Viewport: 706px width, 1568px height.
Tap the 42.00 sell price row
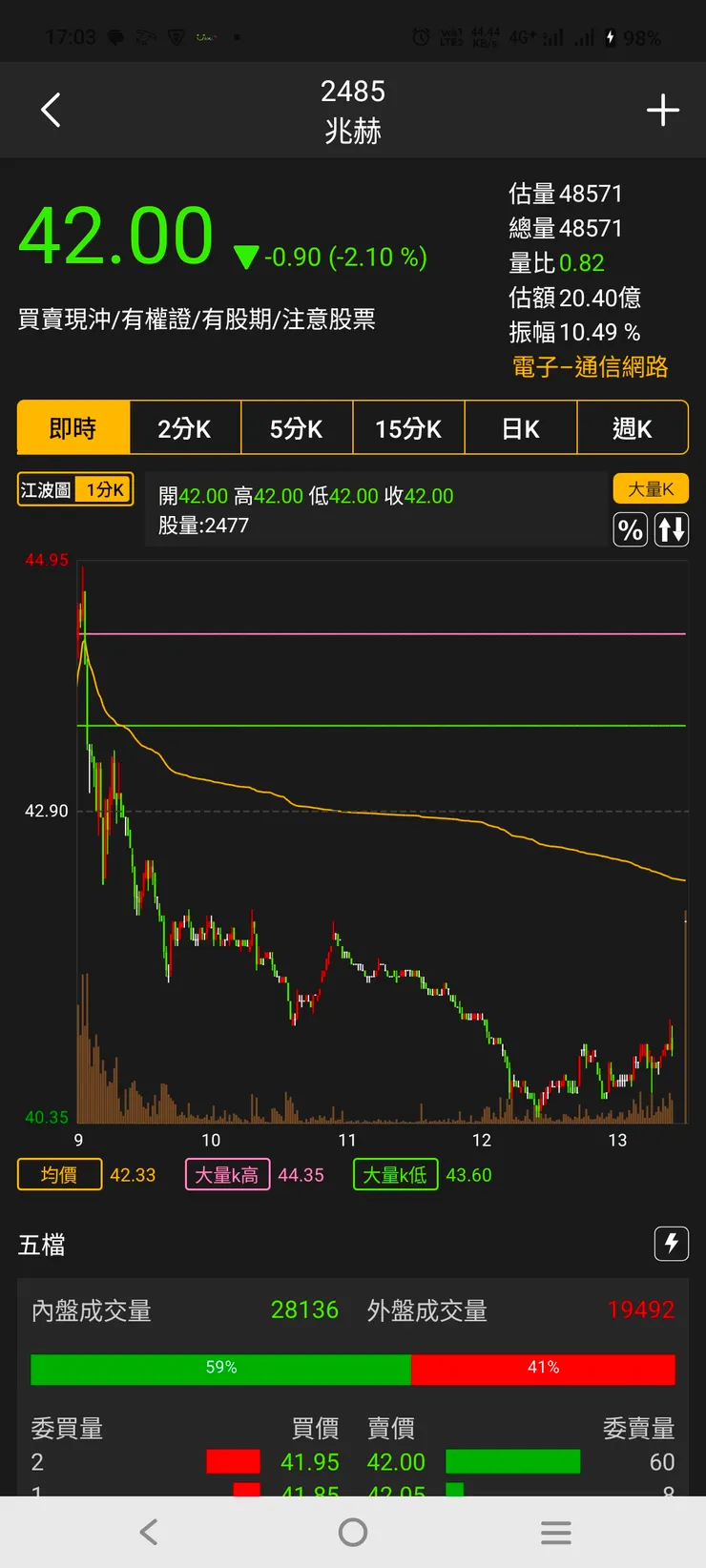point(395,1461)
